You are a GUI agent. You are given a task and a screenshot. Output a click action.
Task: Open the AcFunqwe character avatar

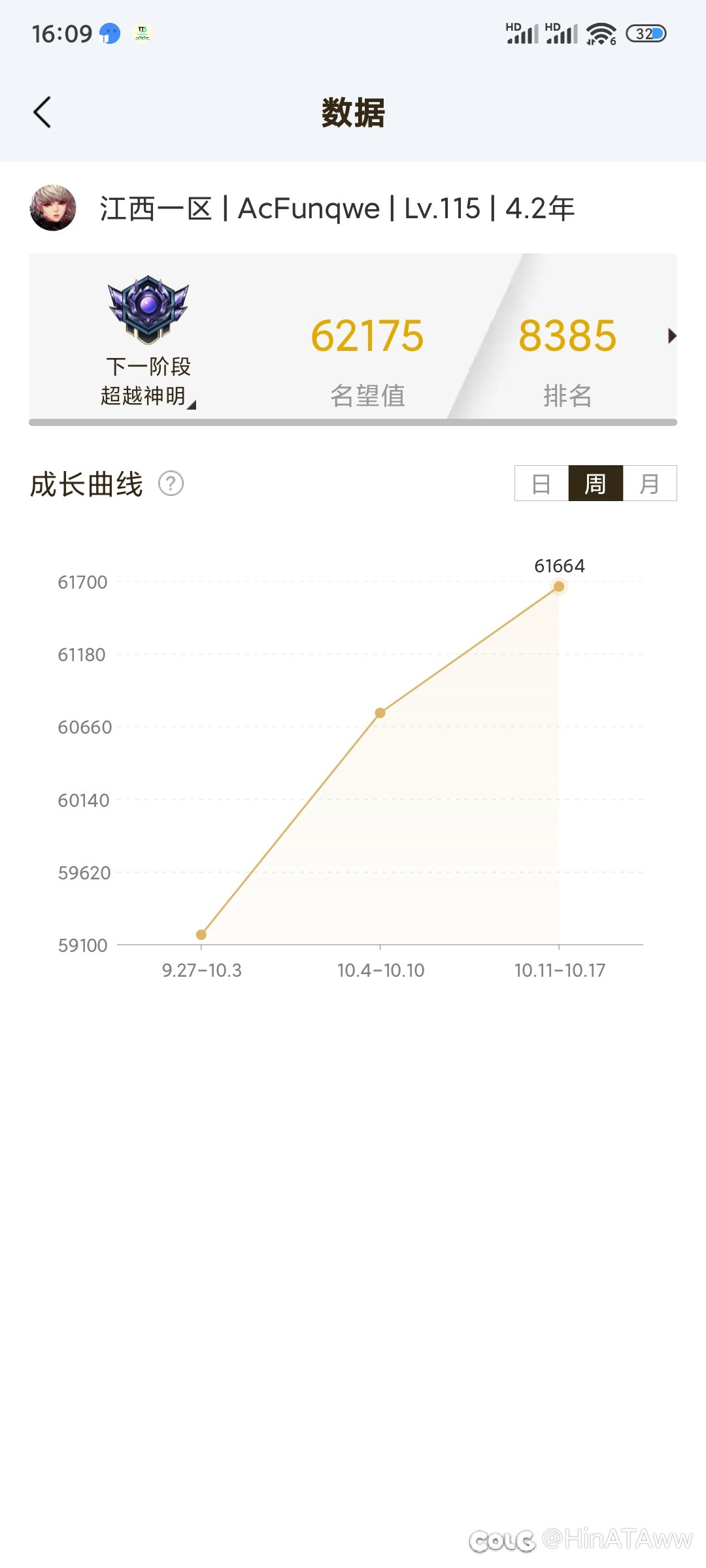click(53, 208)
